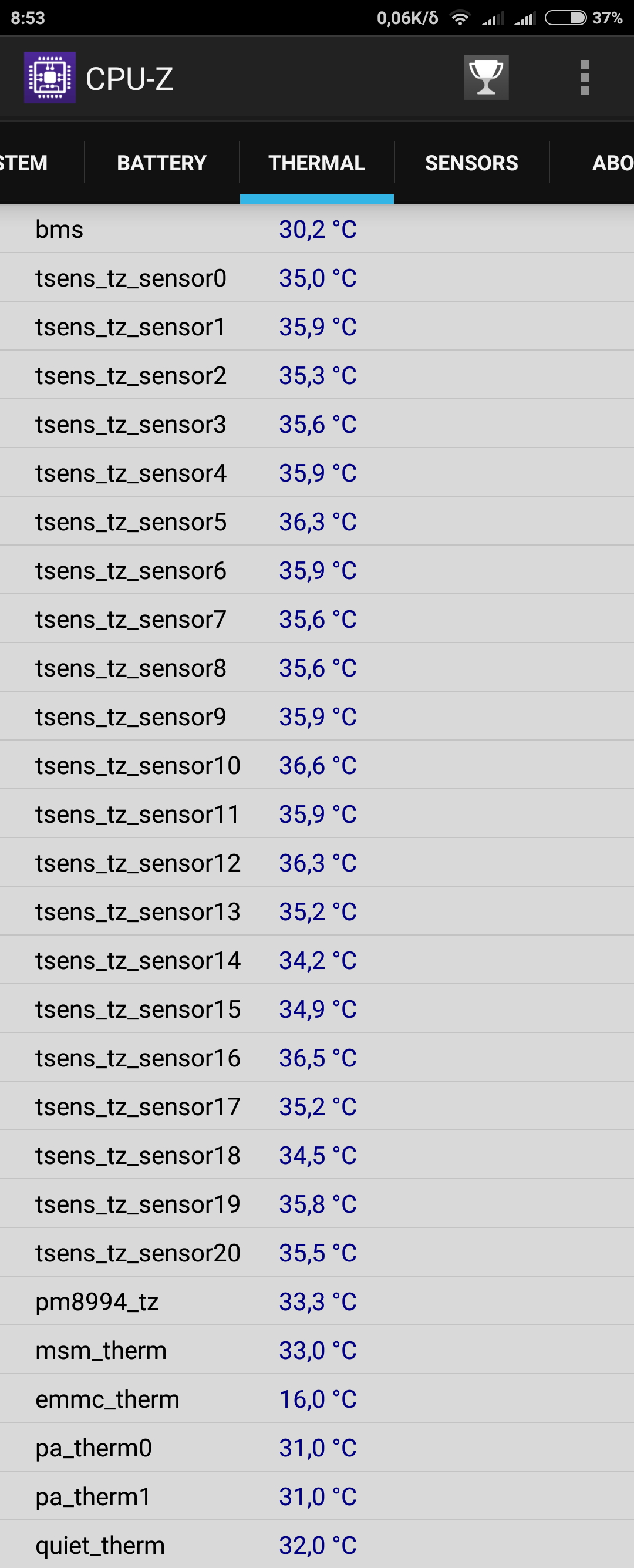Open the overflow menu
This screenshot has height=1568, width=634.
pos(584,78)
